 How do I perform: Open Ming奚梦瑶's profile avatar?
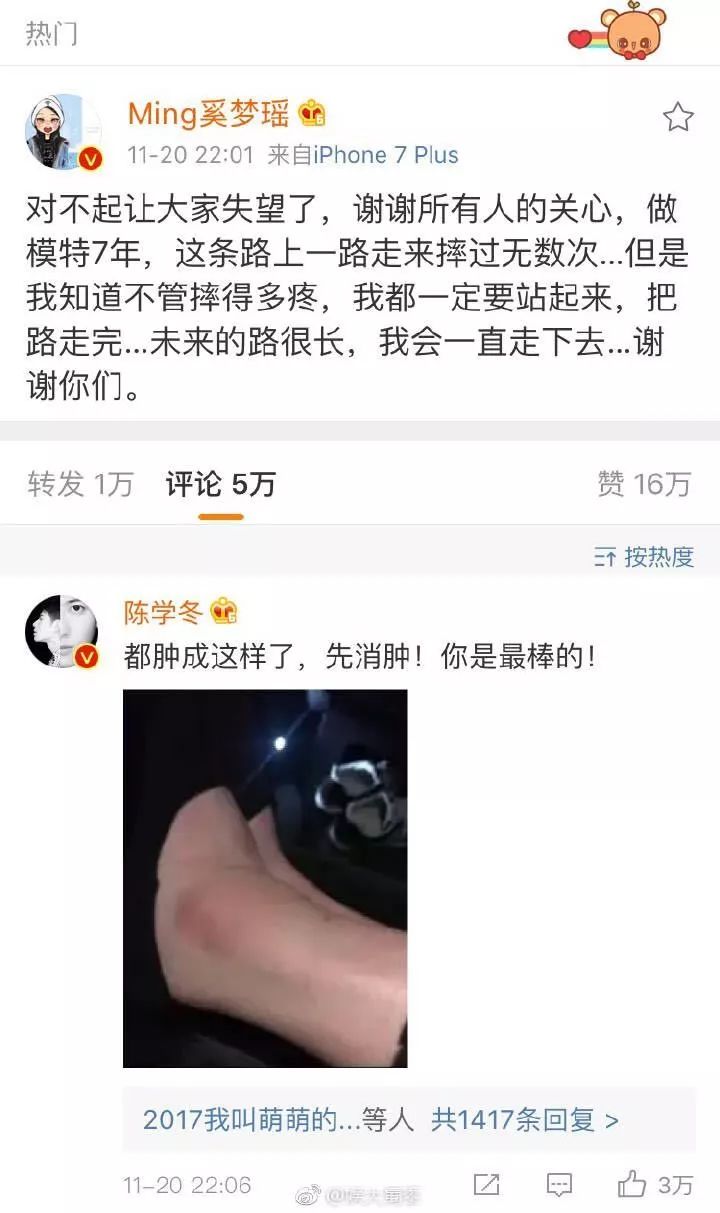tap(62, 133)
